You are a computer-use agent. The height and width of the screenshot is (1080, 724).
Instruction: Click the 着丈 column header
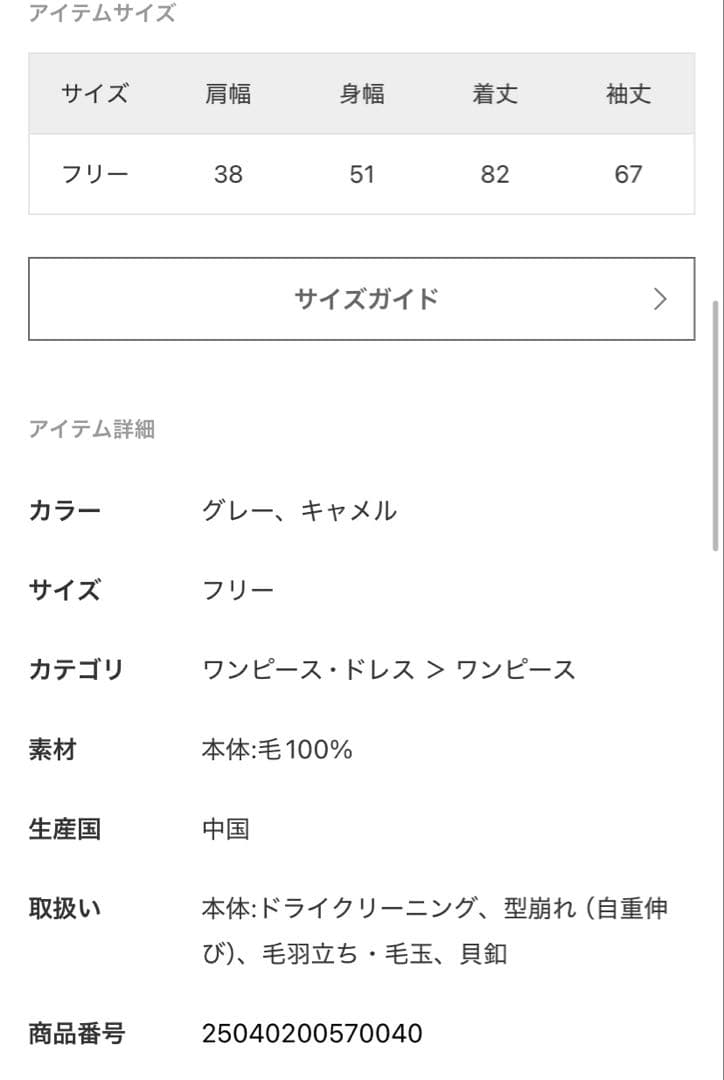[x=495, y=94]
